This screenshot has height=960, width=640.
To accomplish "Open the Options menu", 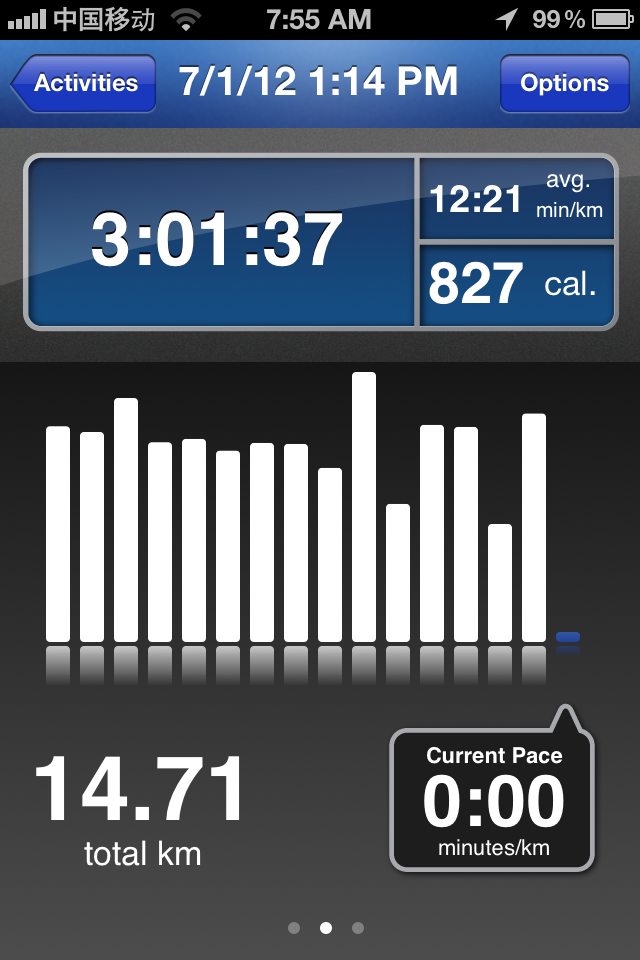I will [564, 83].
